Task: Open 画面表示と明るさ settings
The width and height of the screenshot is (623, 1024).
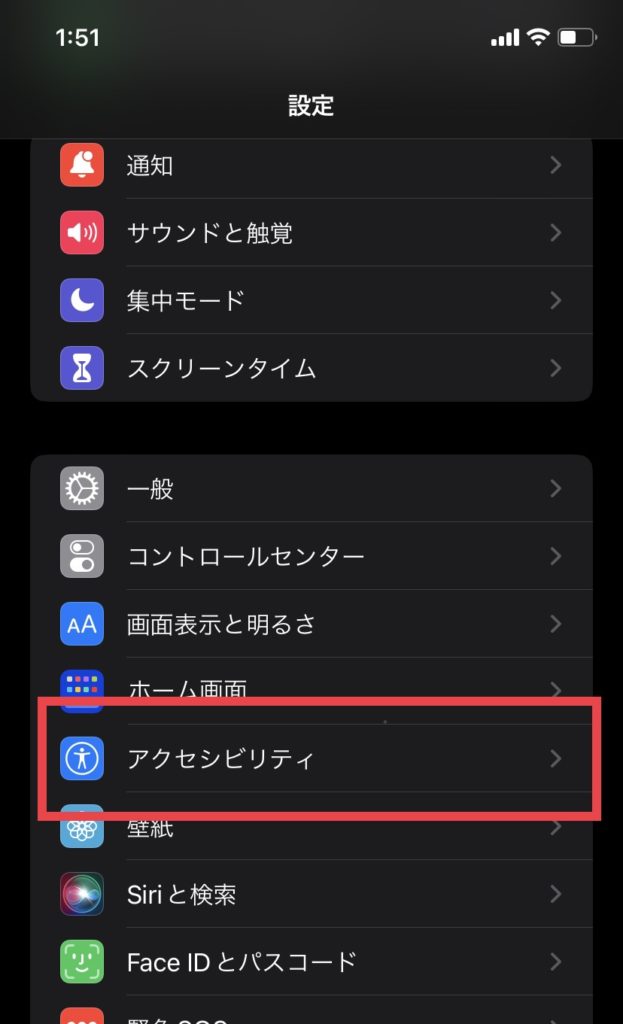Action: tap(311, 624)
